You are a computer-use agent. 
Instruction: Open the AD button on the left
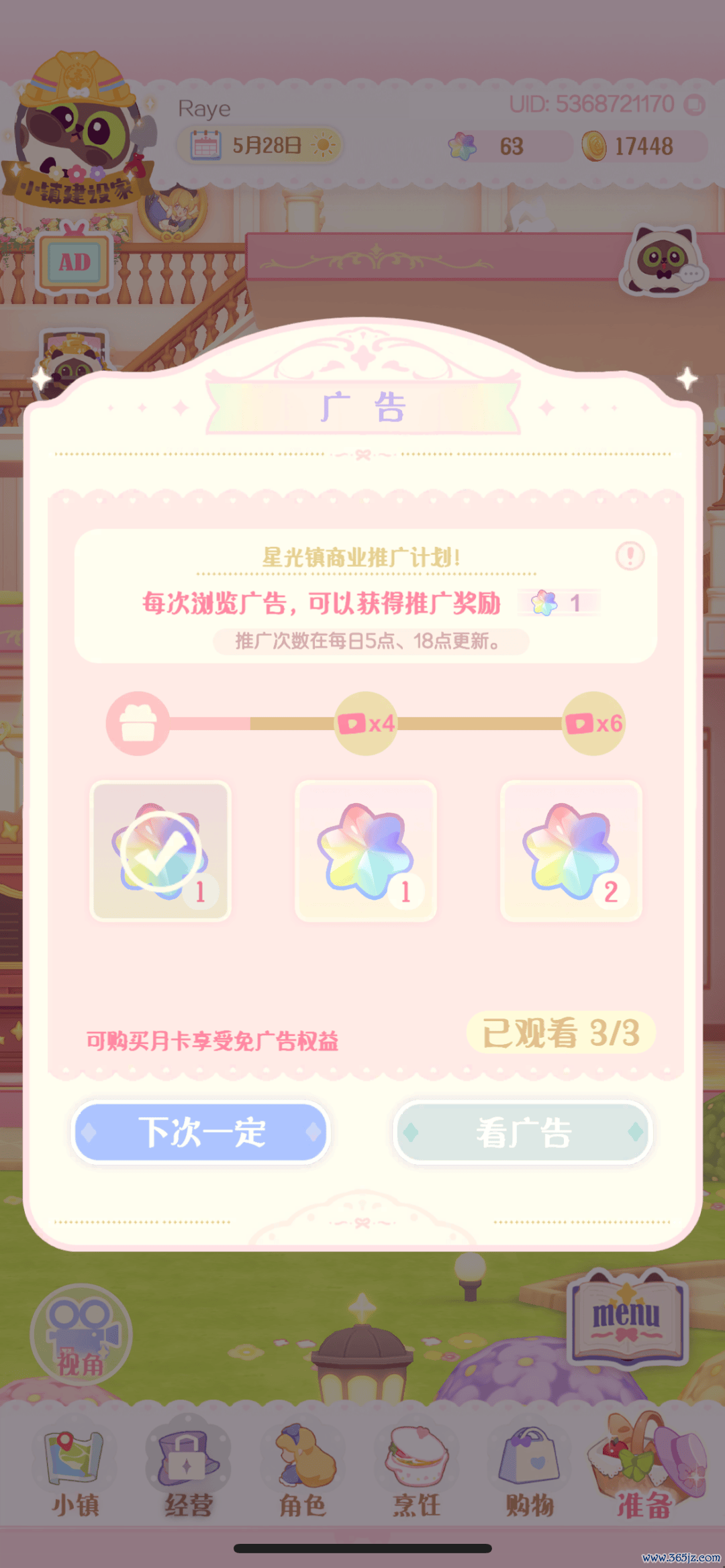tap(75, 262)
